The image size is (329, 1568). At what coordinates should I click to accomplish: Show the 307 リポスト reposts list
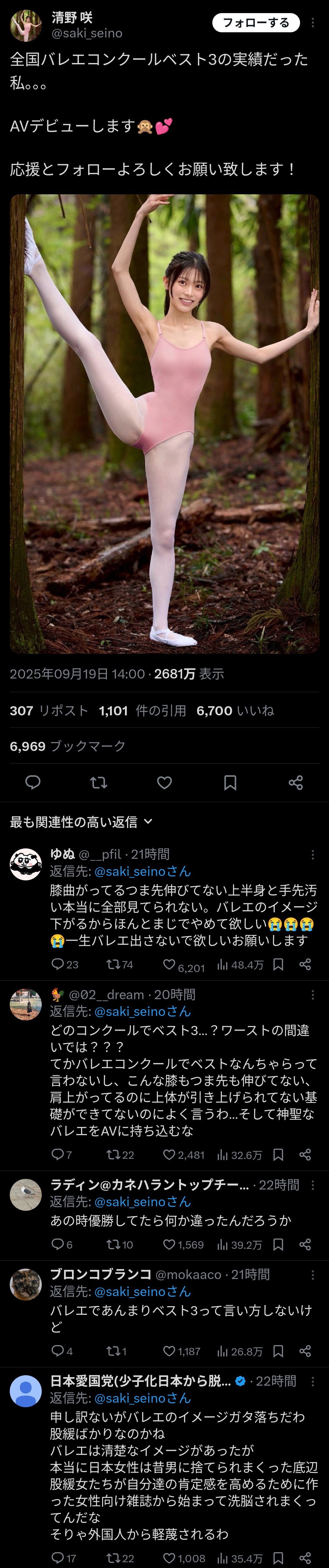[49, 710]
